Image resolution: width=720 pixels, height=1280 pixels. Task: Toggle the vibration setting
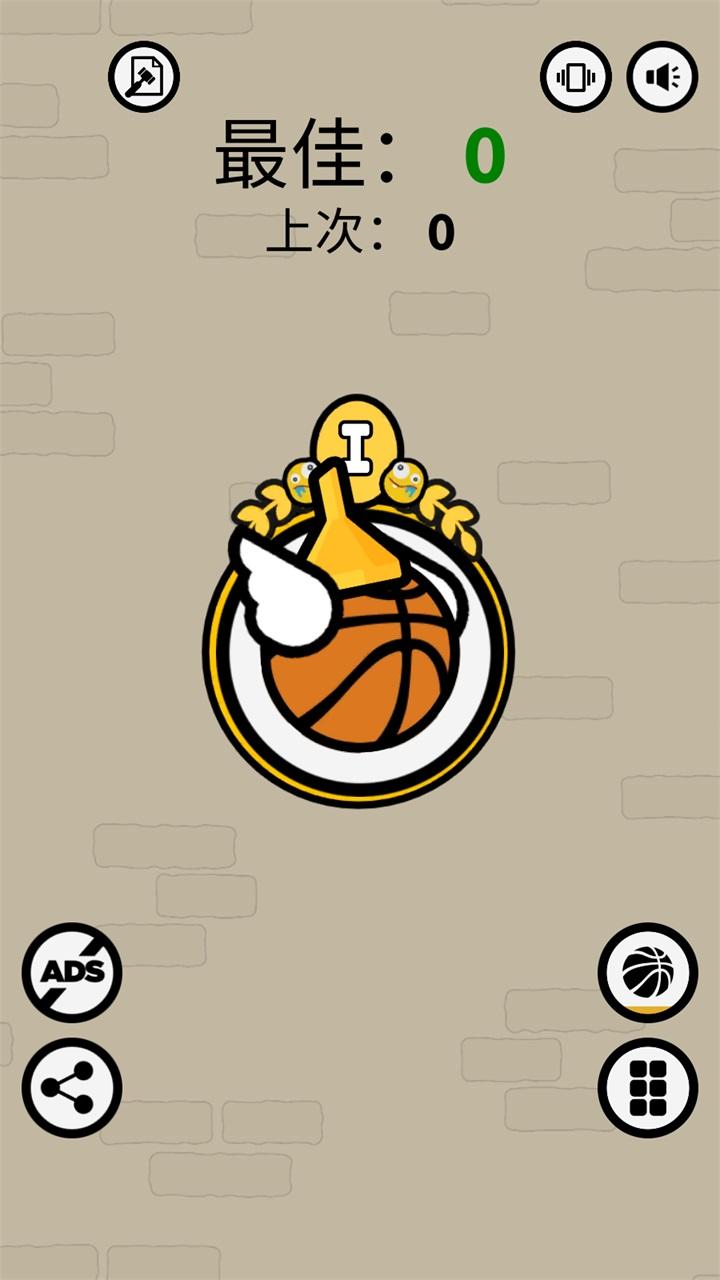click(576, 76)
